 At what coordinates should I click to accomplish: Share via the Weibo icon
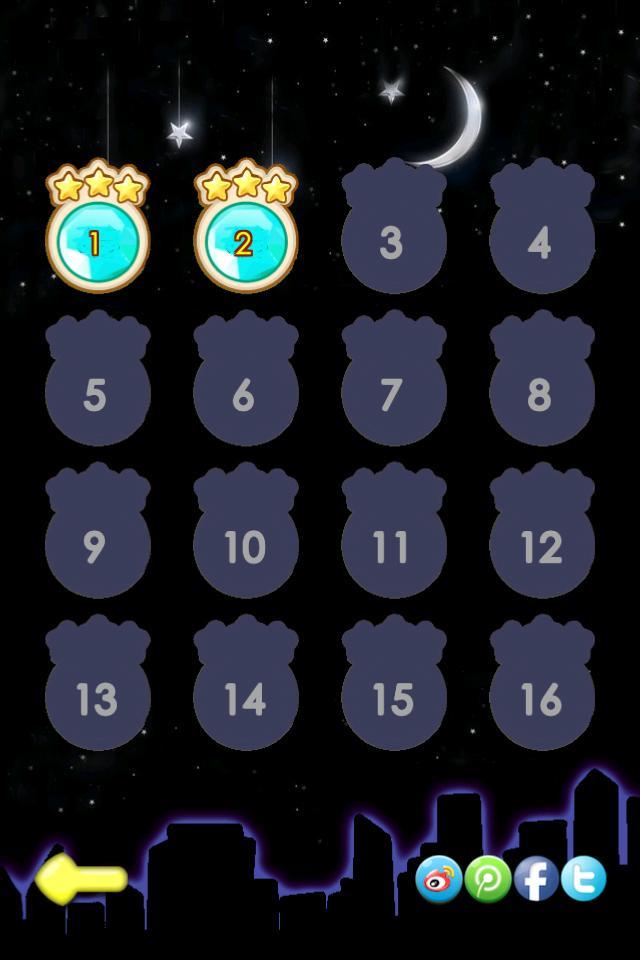(439, 880)
